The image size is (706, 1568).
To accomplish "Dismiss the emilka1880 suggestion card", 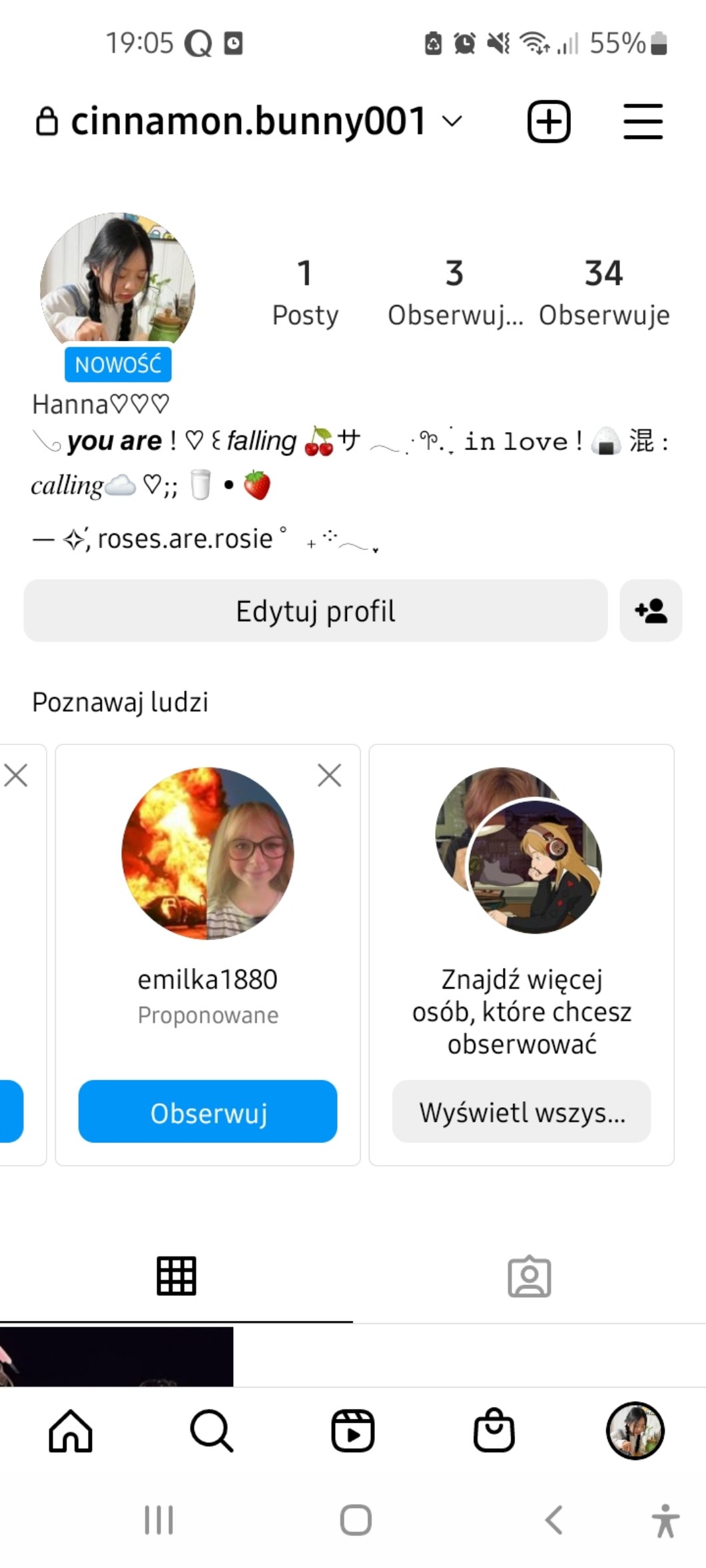I will coord(329,775).
